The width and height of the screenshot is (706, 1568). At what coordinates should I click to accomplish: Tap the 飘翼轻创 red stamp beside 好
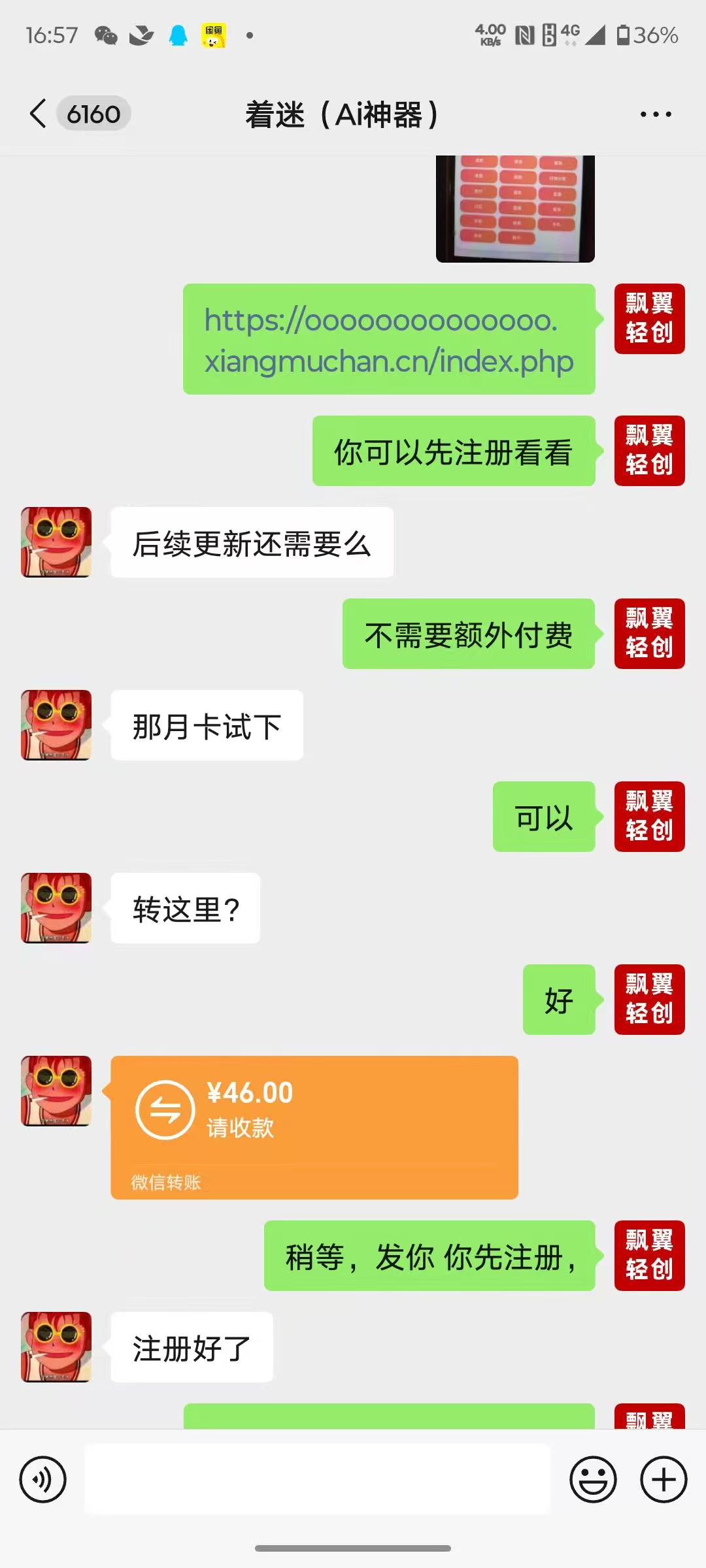649,1000
